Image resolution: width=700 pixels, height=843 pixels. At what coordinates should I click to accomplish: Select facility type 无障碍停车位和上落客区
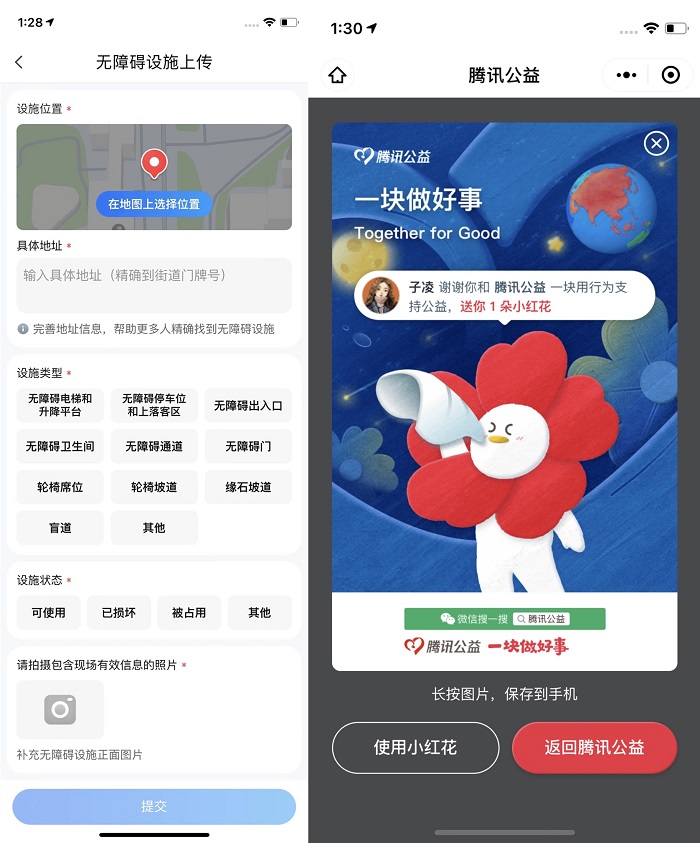coord(154,405)
